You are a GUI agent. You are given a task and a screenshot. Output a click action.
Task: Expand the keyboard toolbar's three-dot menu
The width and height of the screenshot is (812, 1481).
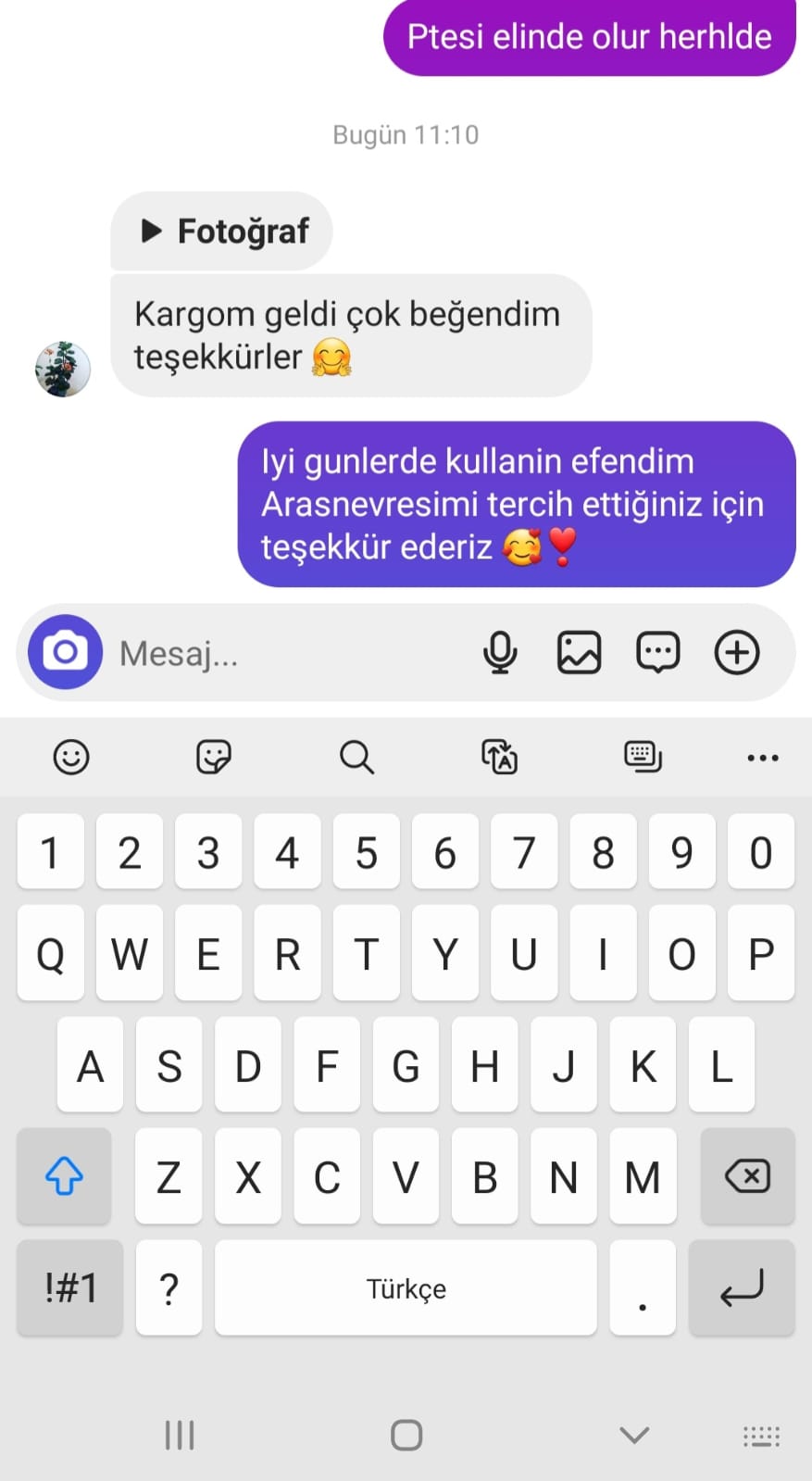[x=762, y=758]
